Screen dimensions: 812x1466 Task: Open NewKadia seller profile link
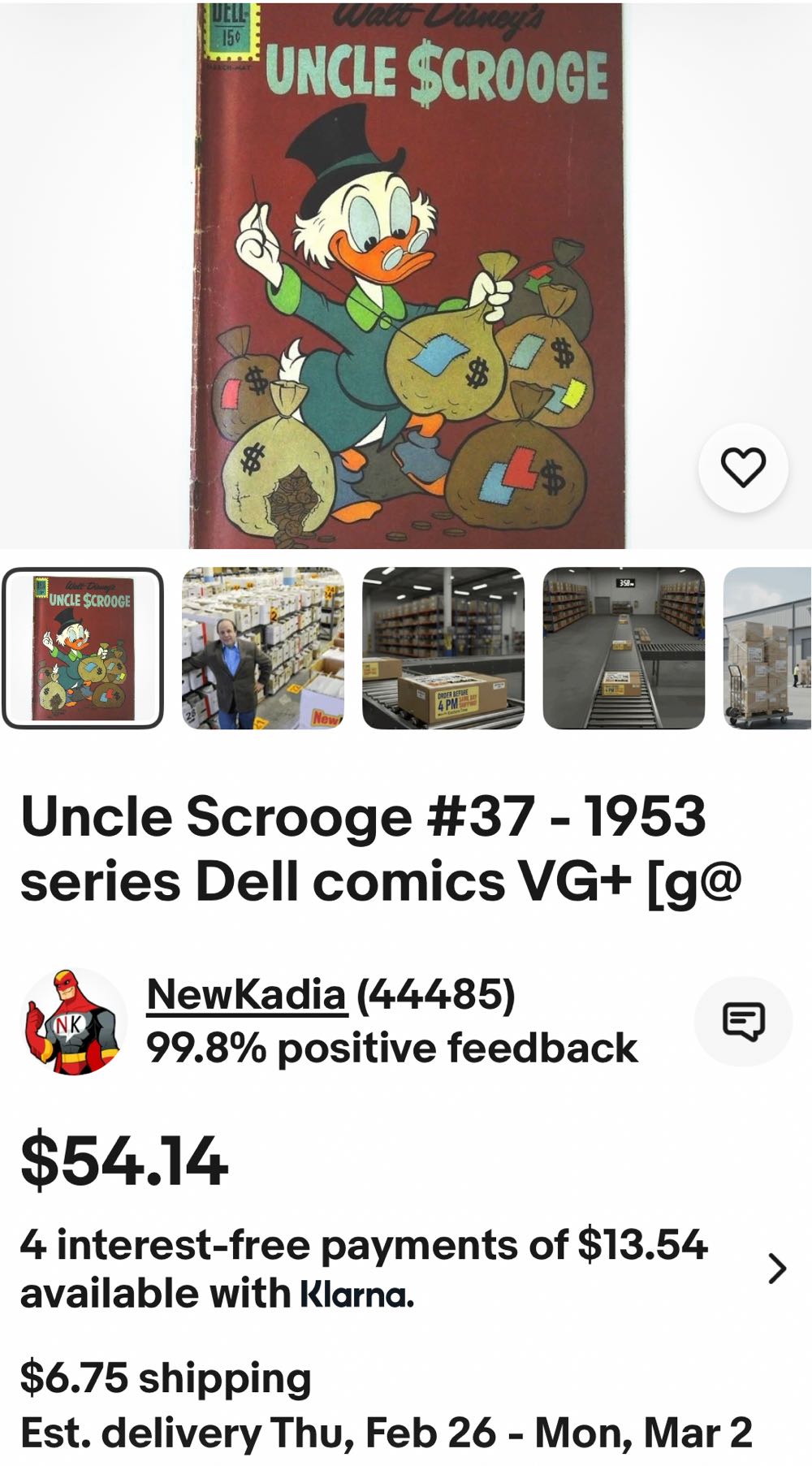[246, 994]
